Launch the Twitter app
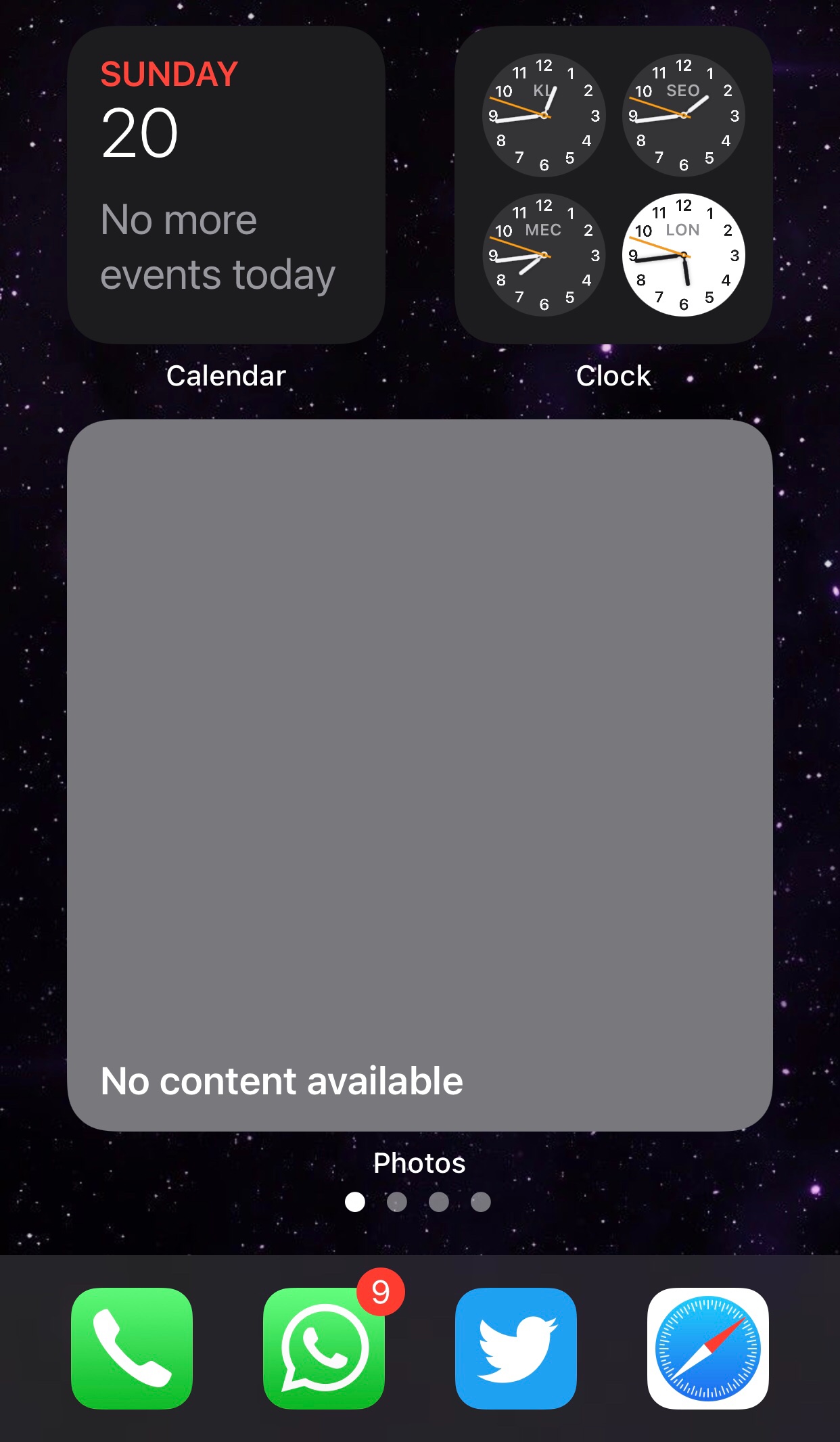 pos(516,1348)
